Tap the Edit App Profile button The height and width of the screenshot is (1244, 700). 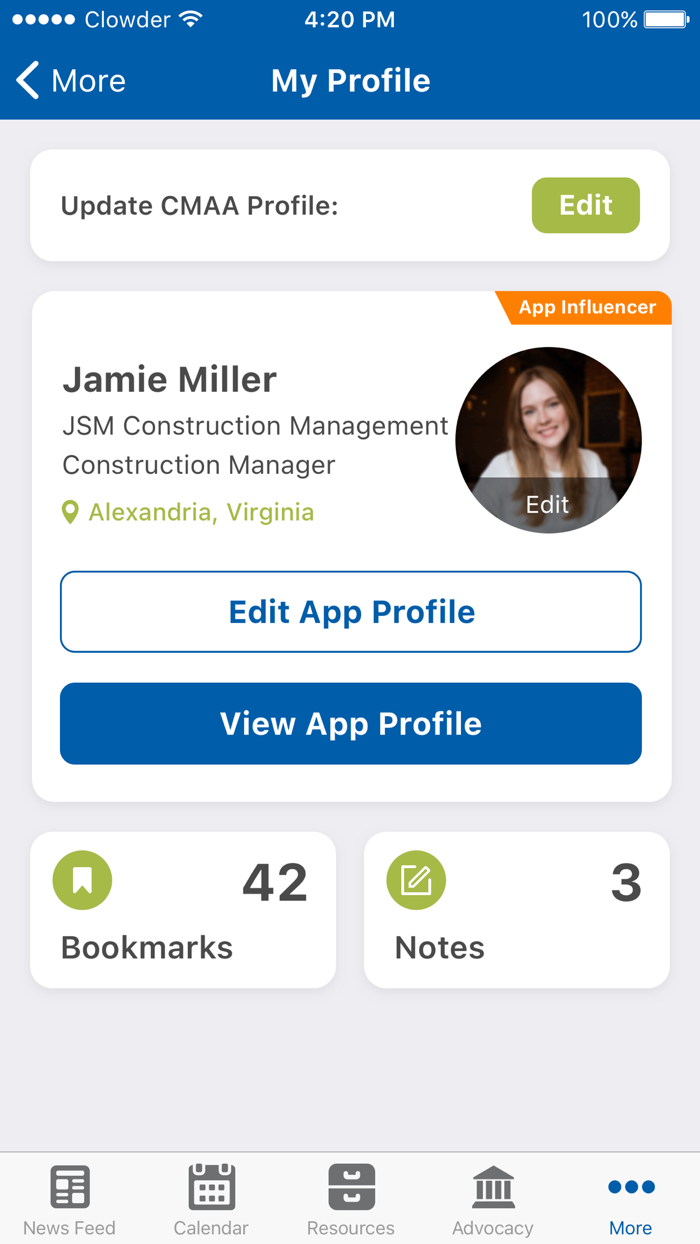tap(351, 612)
